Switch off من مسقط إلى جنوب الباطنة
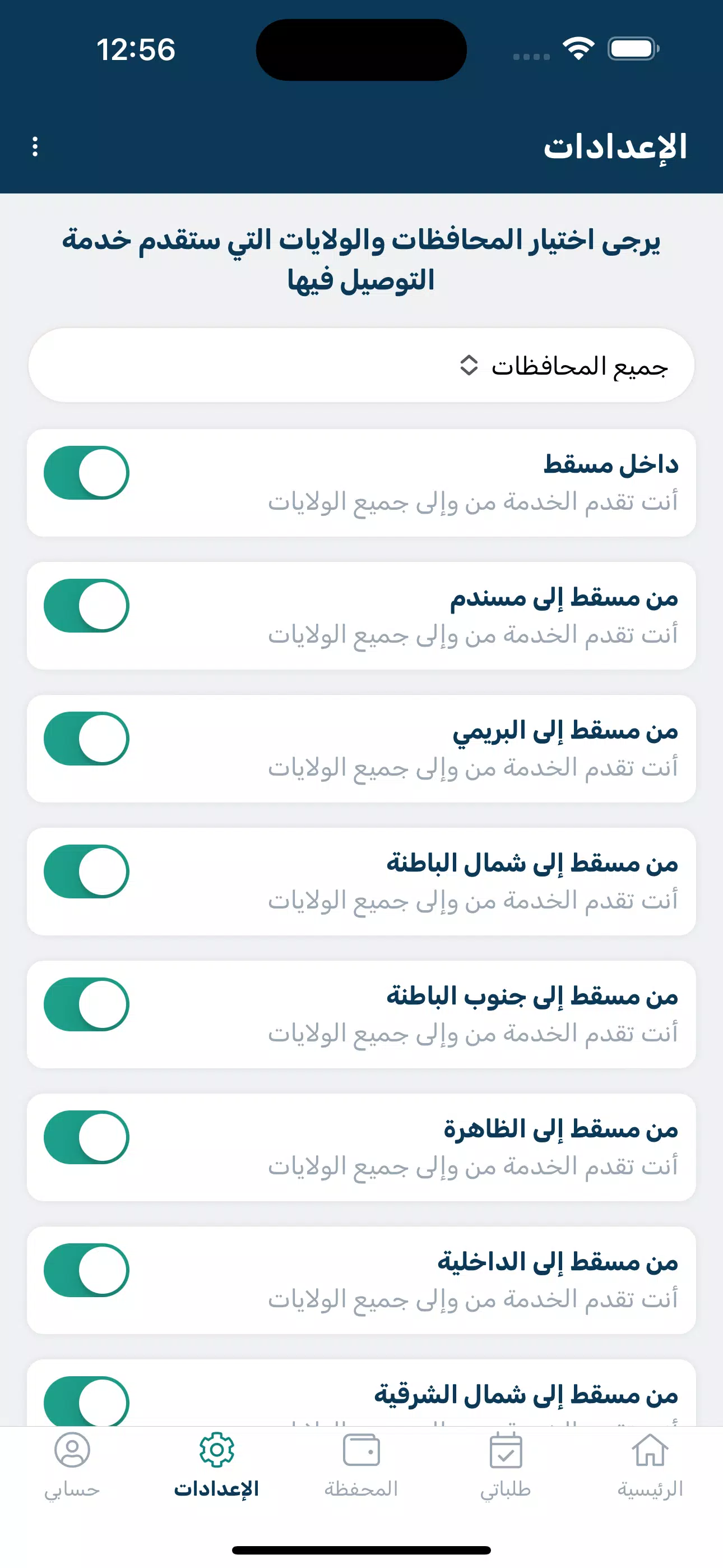Image resolution: width=723 pixels, height=1568 pixels. [x=86, y=1004]
